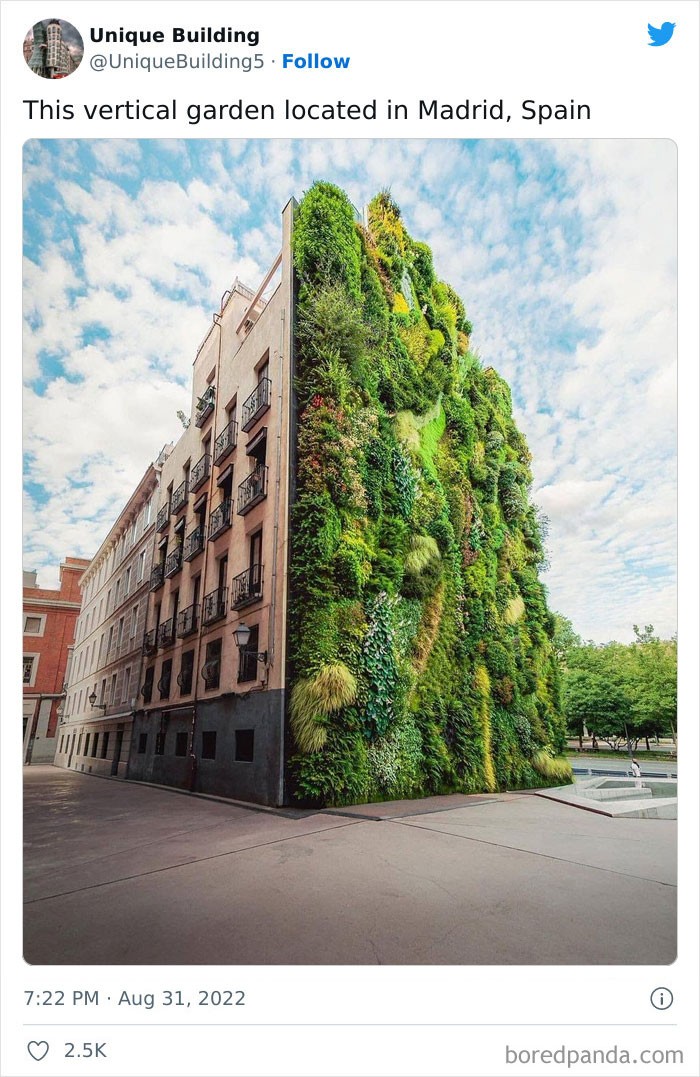Like this tweet with the heart
Screen dimensions: 700x1077
point(38,1050)
